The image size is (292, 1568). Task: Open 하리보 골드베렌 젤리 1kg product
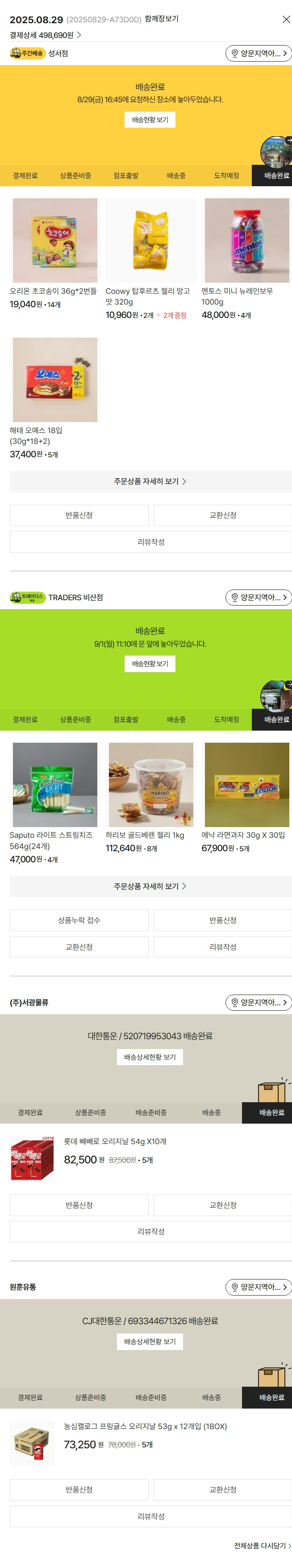tap(150, 784)
